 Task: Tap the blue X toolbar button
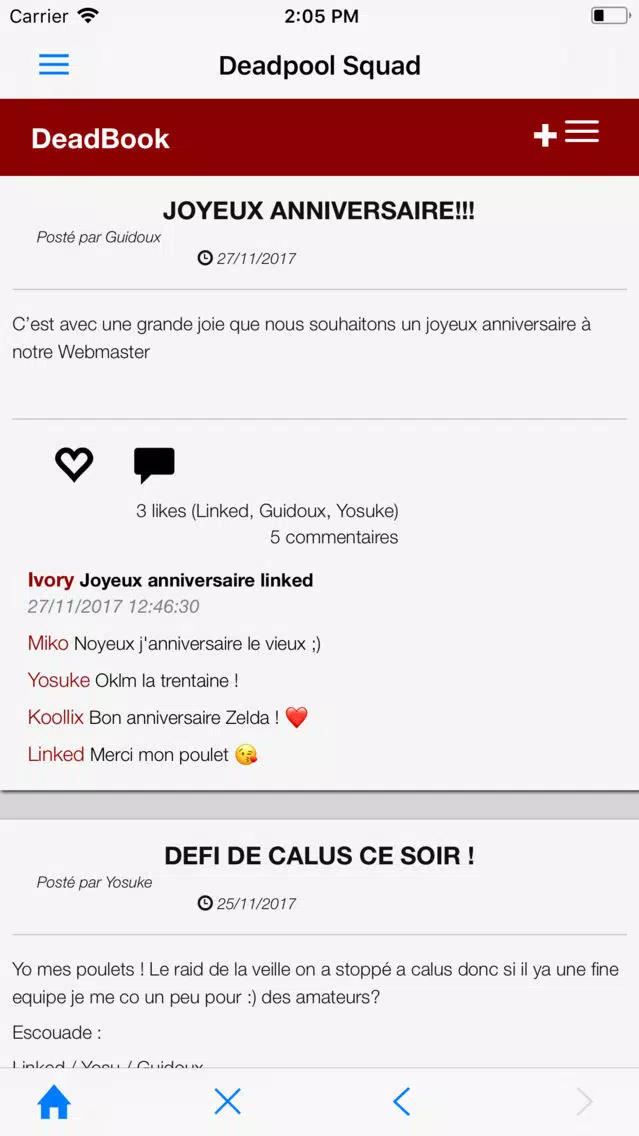pos(228,1102)
